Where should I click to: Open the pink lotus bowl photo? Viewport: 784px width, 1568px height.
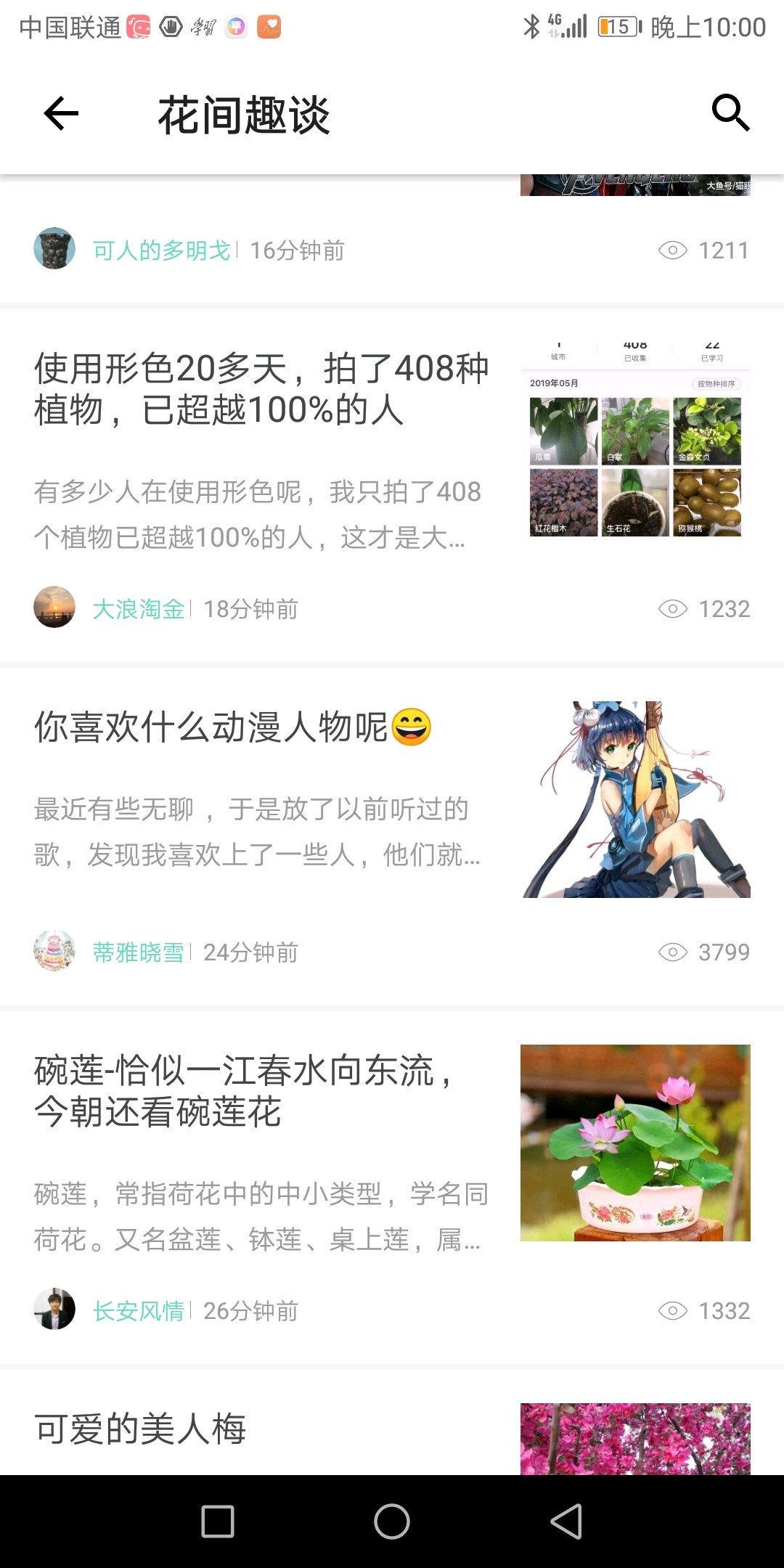635,1143
